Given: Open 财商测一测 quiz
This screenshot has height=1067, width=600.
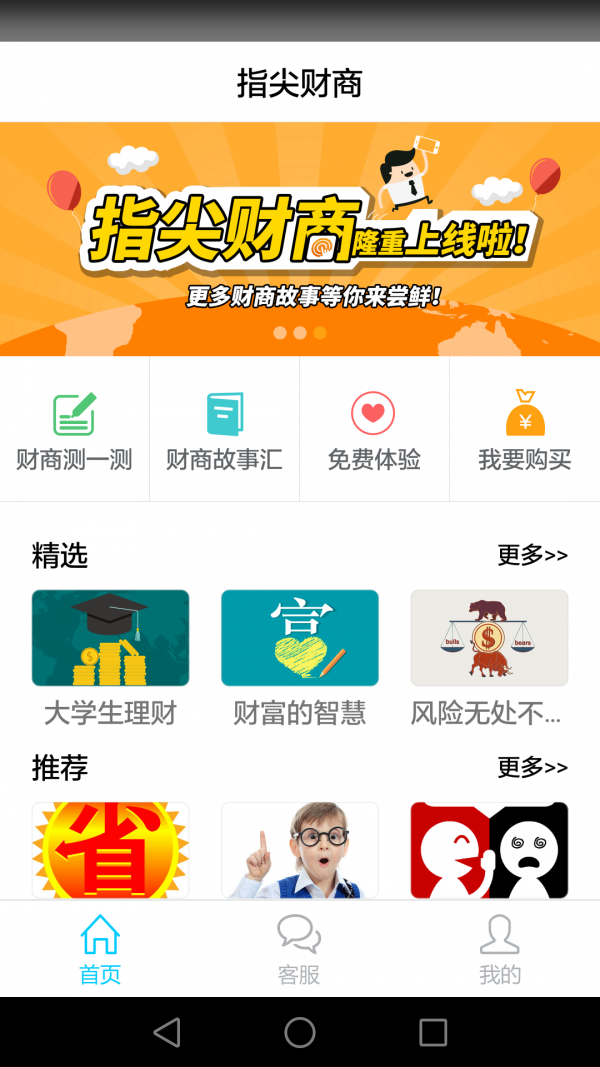Looking at the screenshot, I should click(75, 430).
